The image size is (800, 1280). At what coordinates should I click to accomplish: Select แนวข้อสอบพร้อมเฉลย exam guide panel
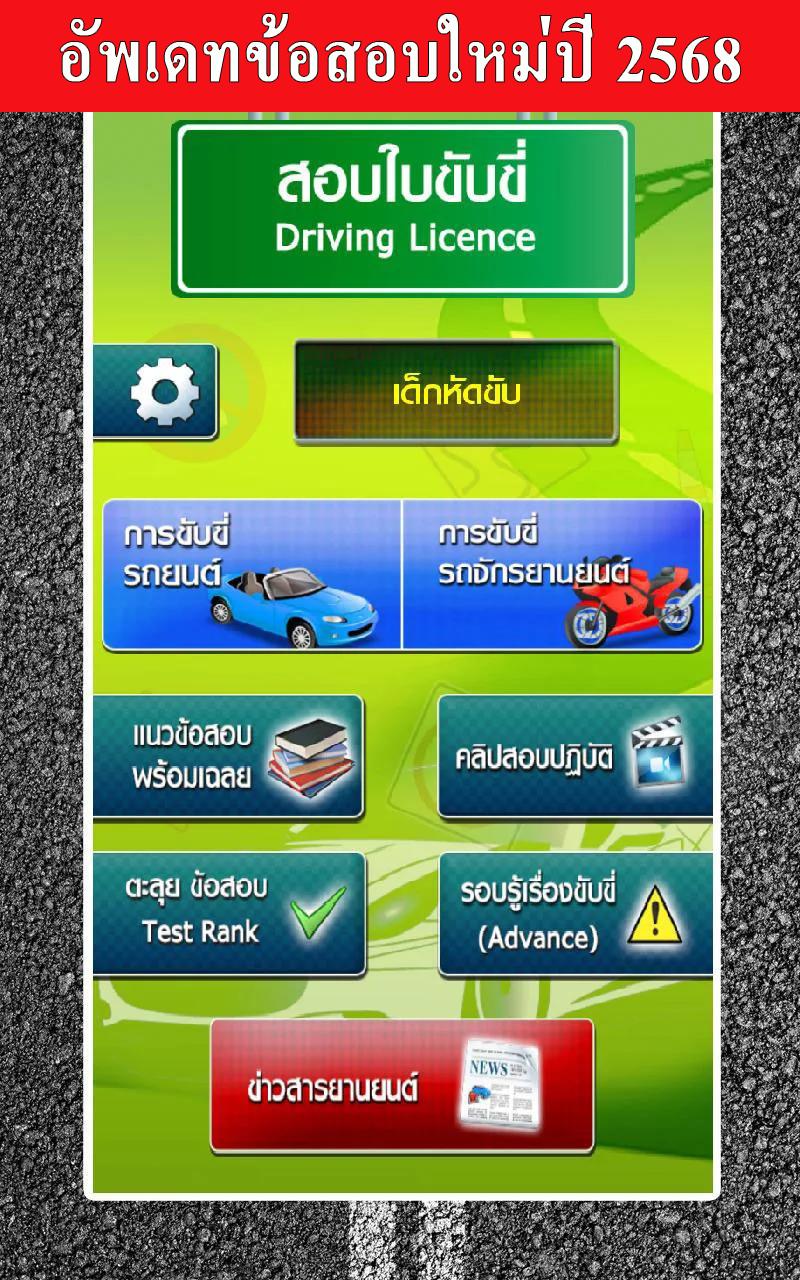click(228, 757)
